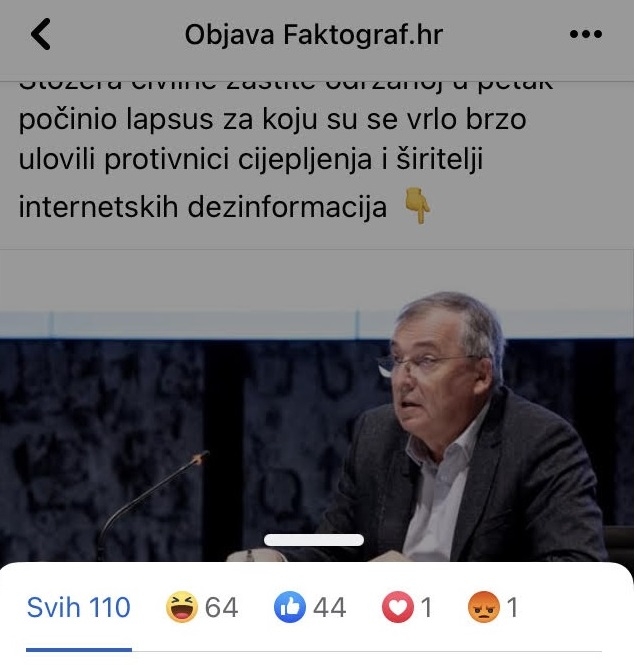This screenshot has height=665, width=637.
Task: Show the 1 heart reaction
Action: [407, 607]
